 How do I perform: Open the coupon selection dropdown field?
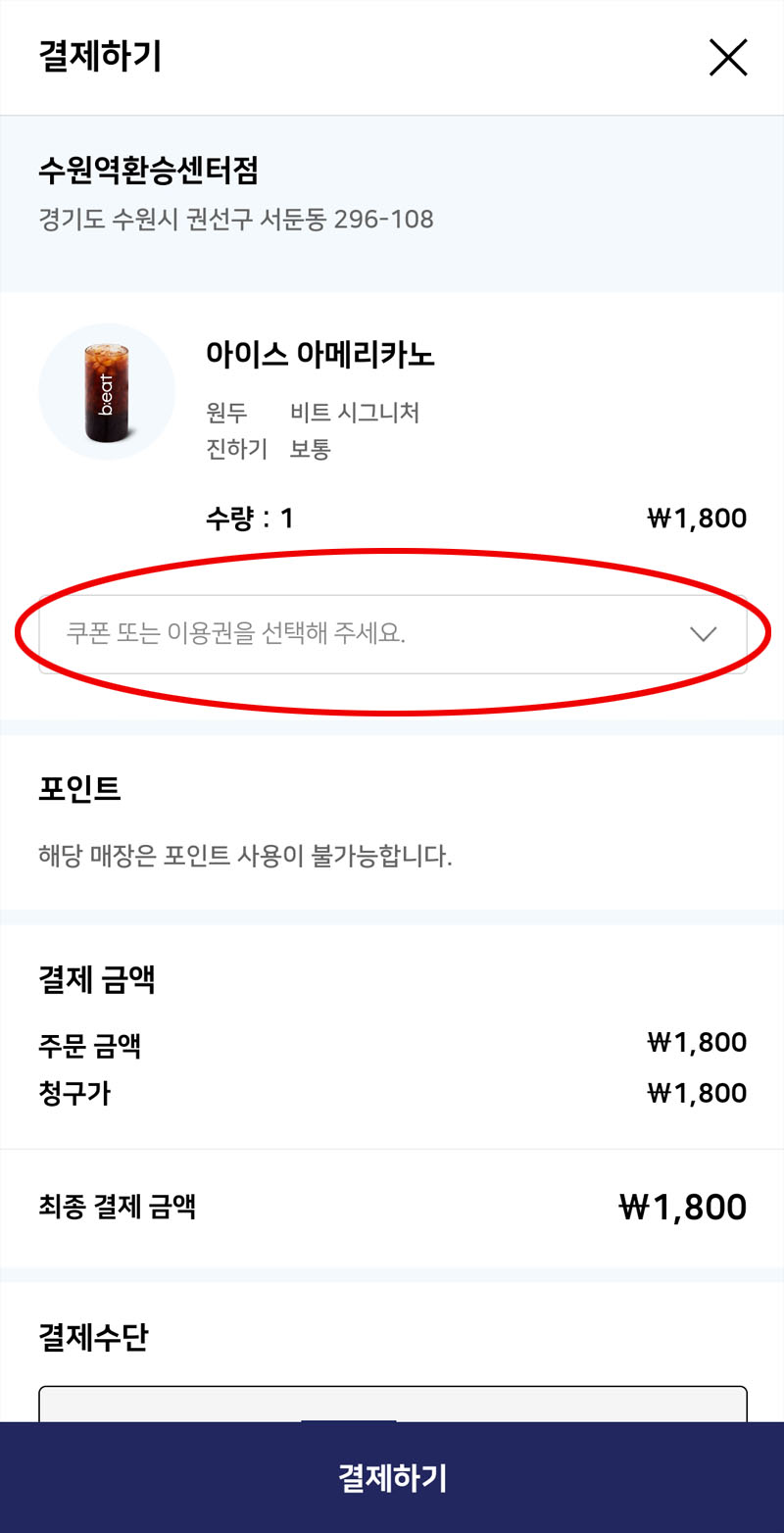click(392, 632)
